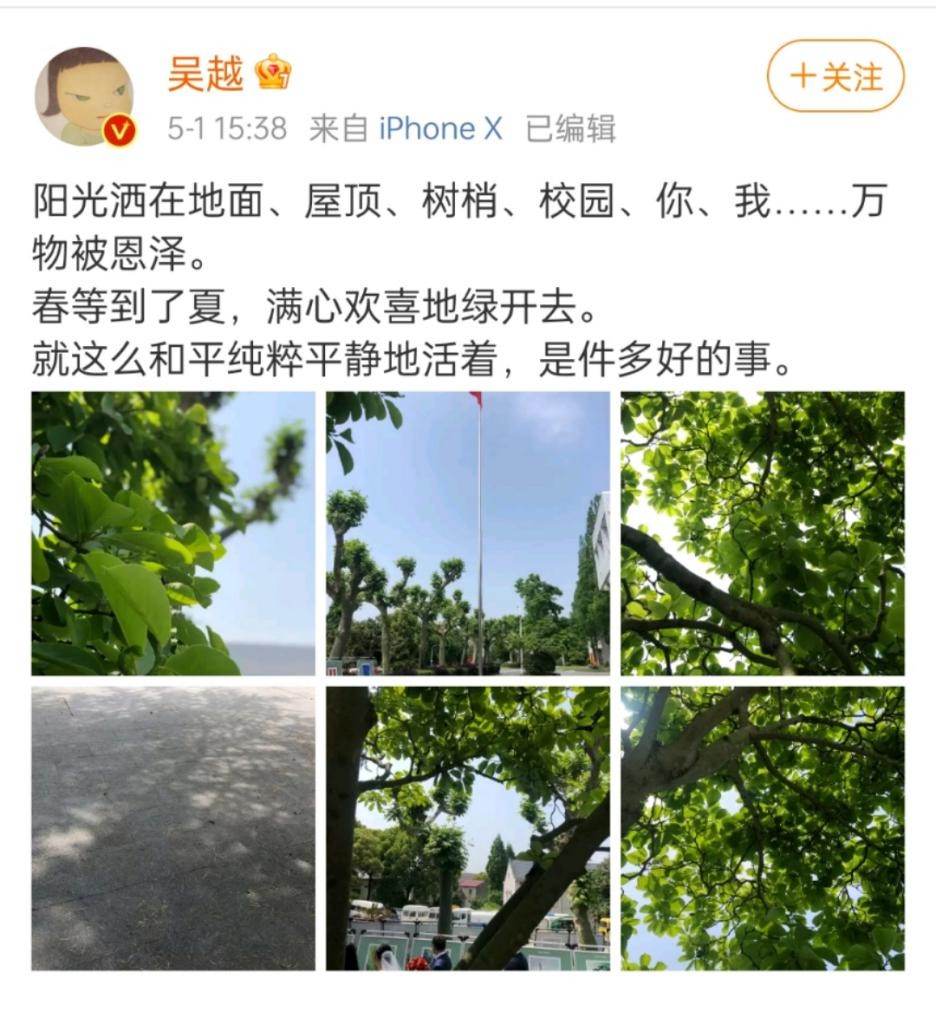This screenshot has height=1018, width=936.
Task: Open the sunlit tree canopy photo beside the flagpole
Action: pyautogui.click(x=762, y=533)
